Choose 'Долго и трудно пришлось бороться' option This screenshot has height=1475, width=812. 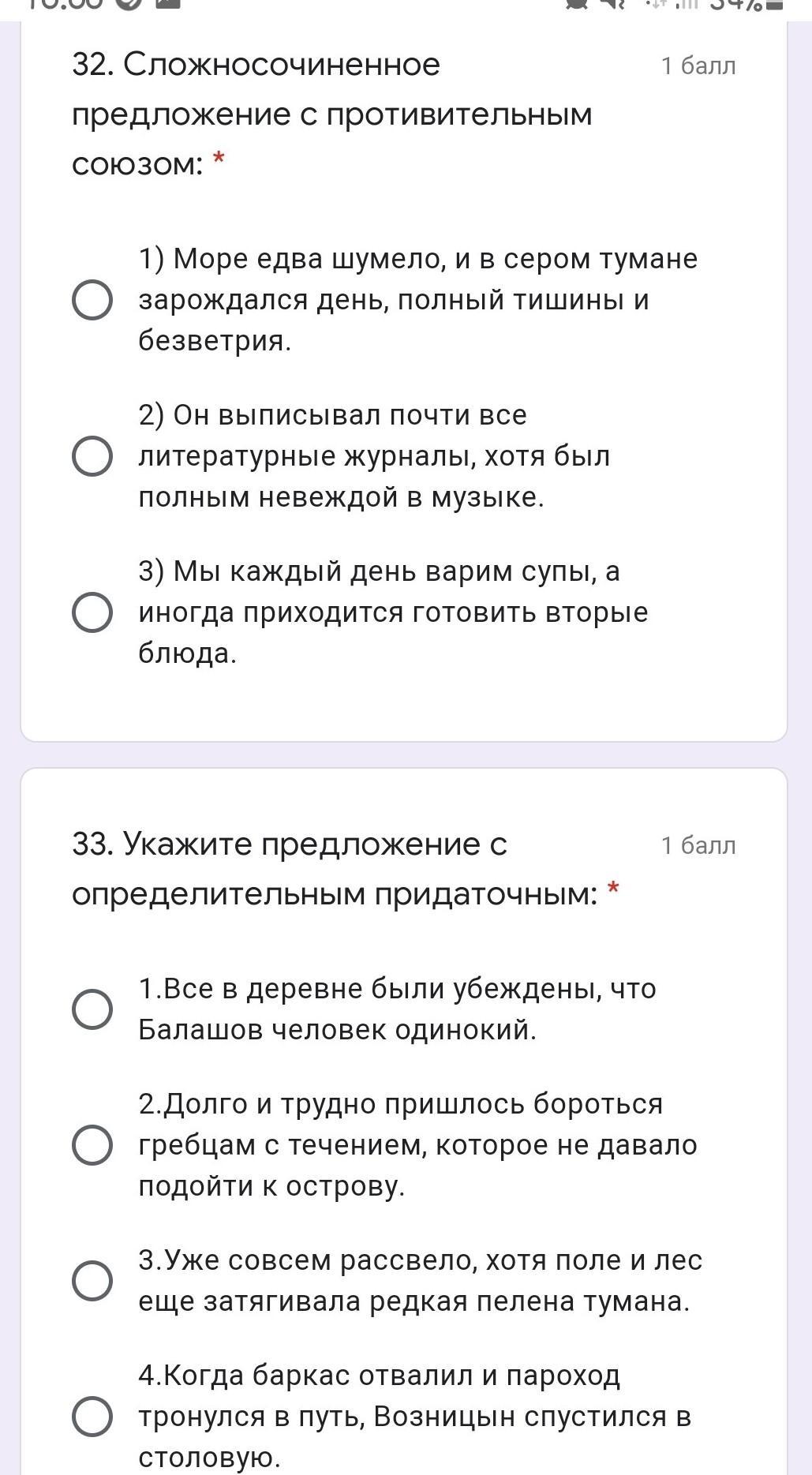pyautogui.click(x=92, y=1145)
